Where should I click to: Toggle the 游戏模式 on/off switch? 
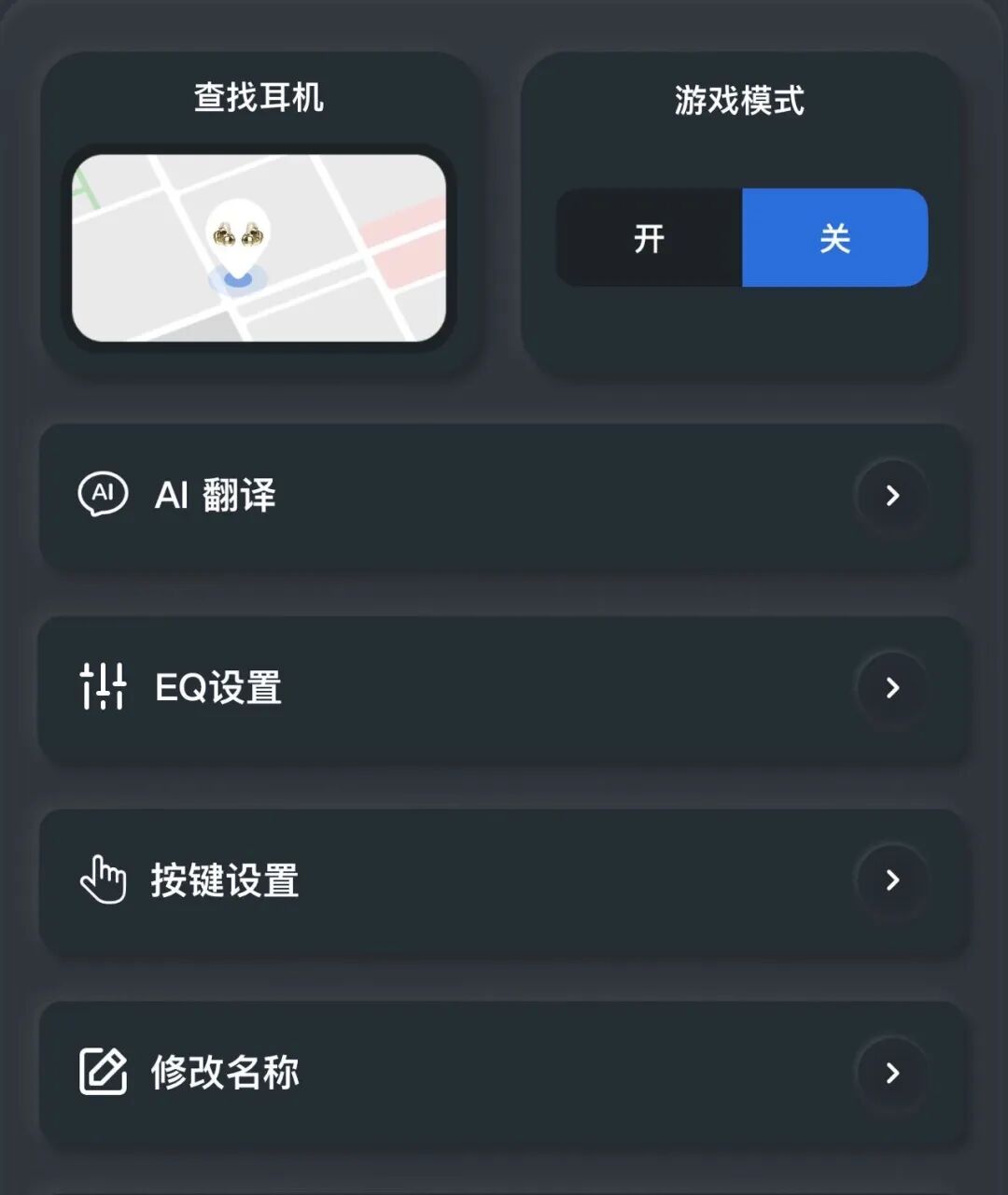coord(742,239)
